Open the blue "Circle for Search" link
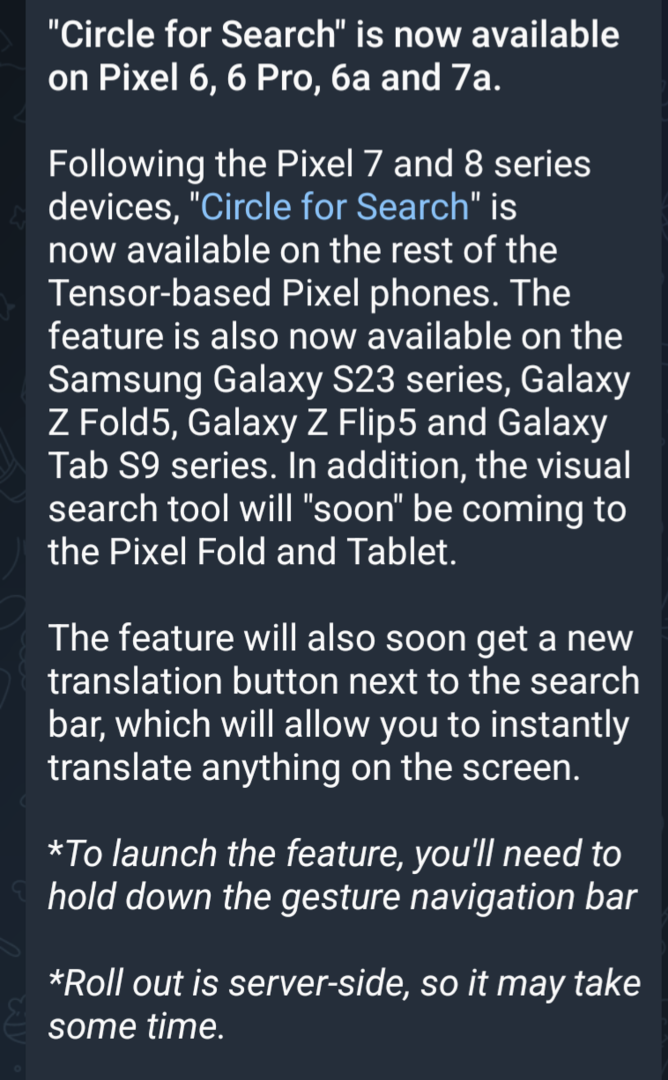Viewport: 668px width, 1080px height. 335,207
